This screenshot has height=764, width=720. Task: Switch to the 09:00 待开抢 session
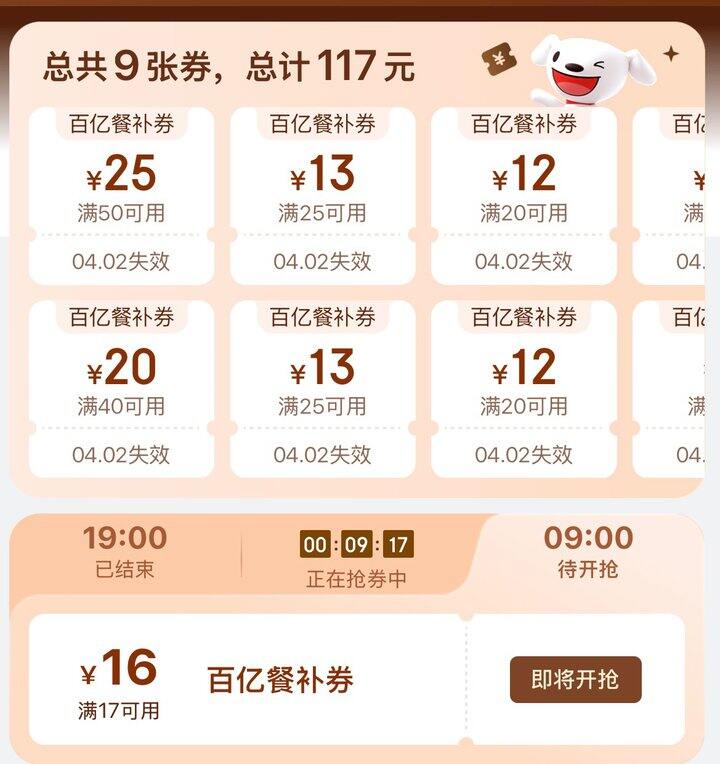click(x=588, y=551)
